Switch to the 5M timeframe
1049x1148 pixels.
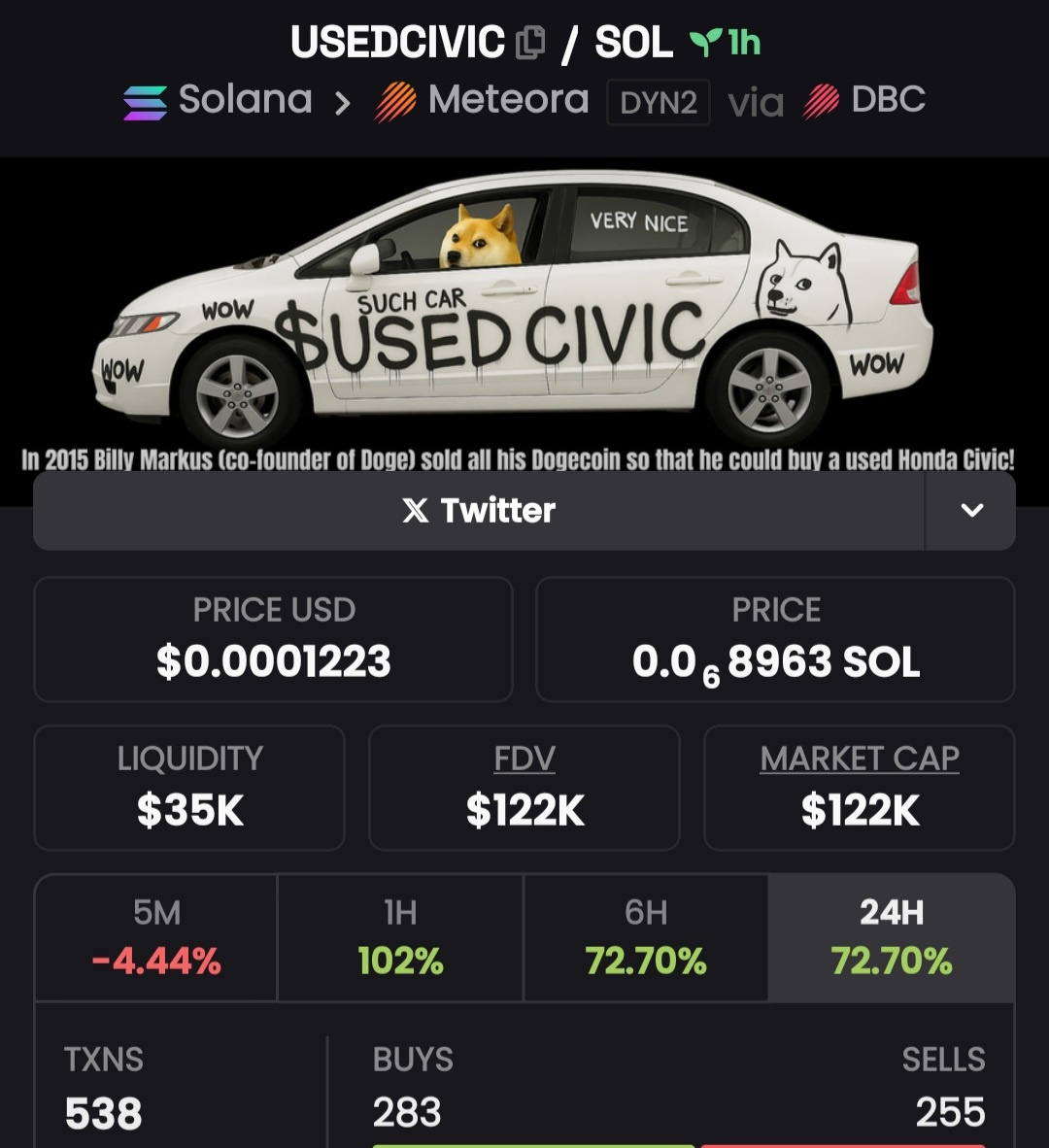[156, 937]
